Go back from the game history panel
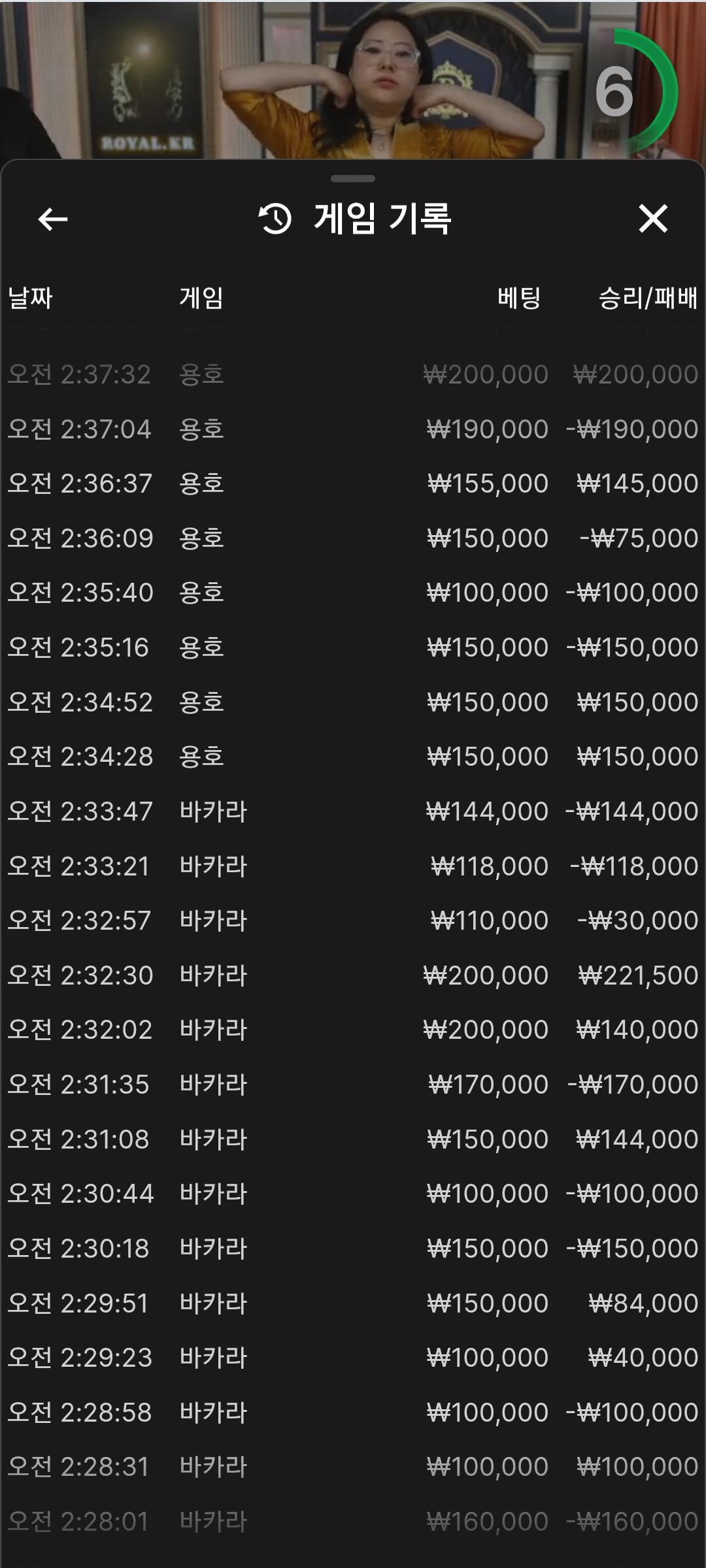Image resolution: width=706 pixels, height=1568 pixels. click(x=53, y=219)
